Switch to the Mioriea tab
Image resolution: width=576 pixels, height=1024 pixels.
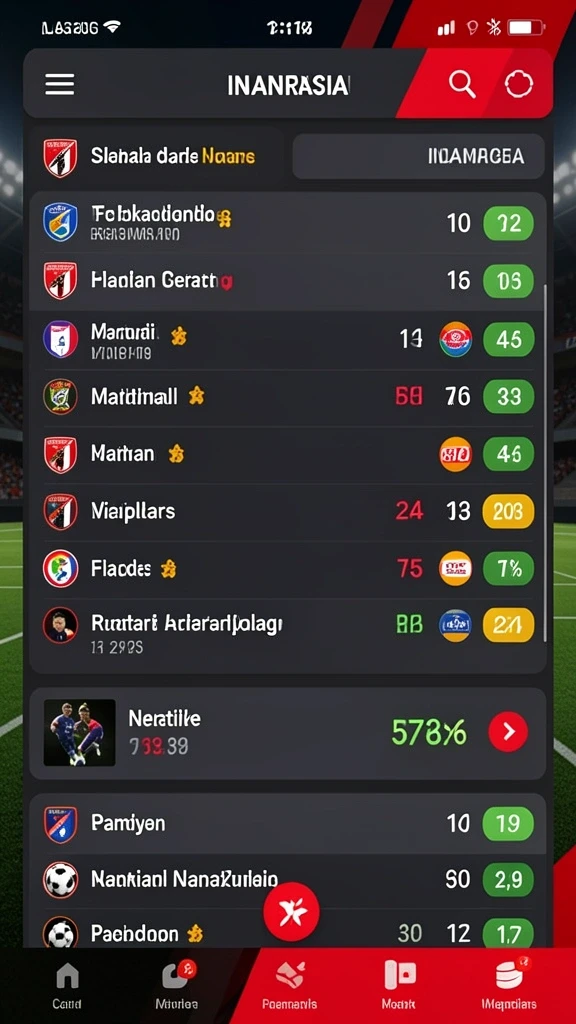176,985
